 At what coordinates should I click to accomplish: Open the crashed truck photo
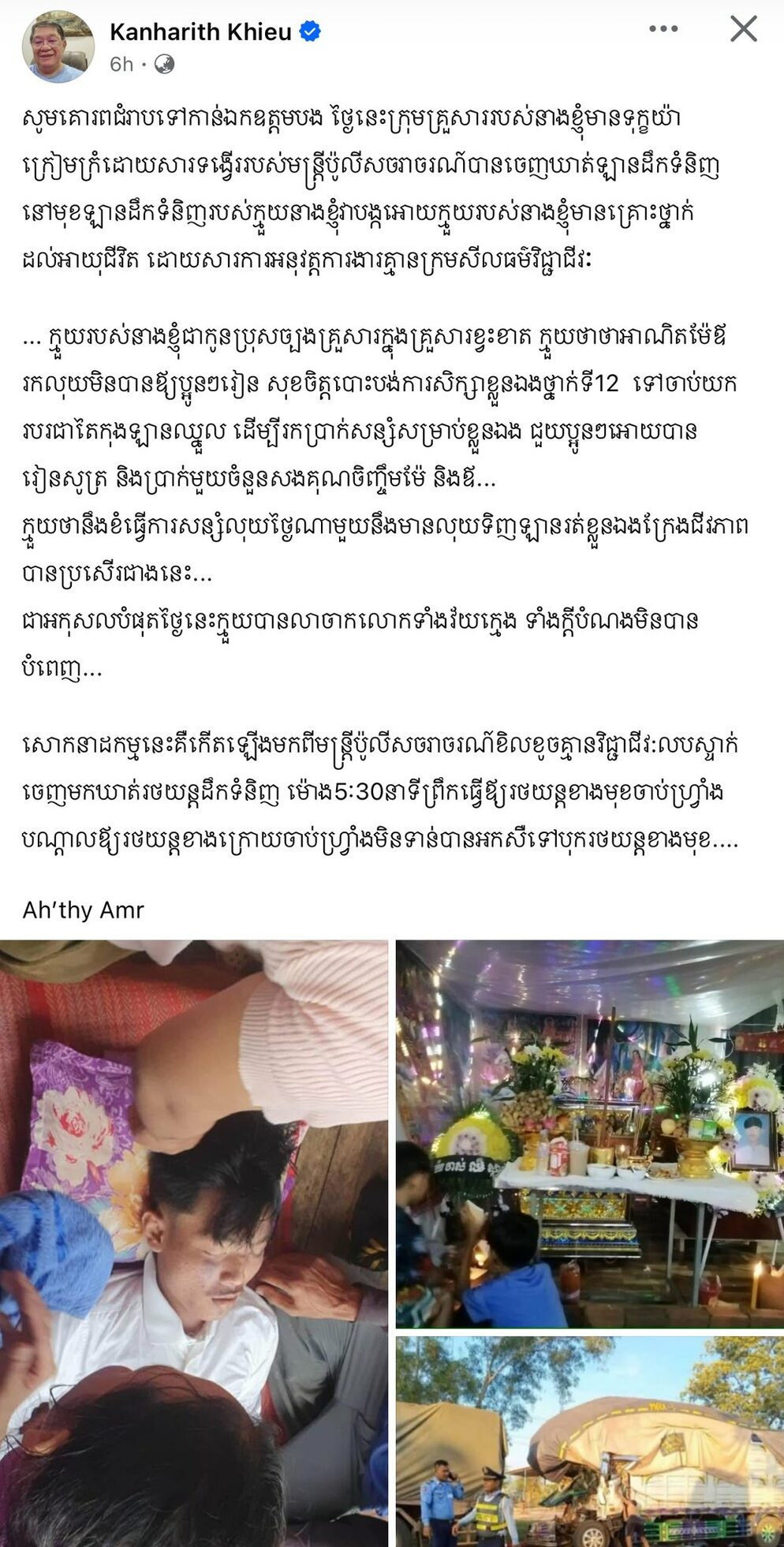(589, 1441)
